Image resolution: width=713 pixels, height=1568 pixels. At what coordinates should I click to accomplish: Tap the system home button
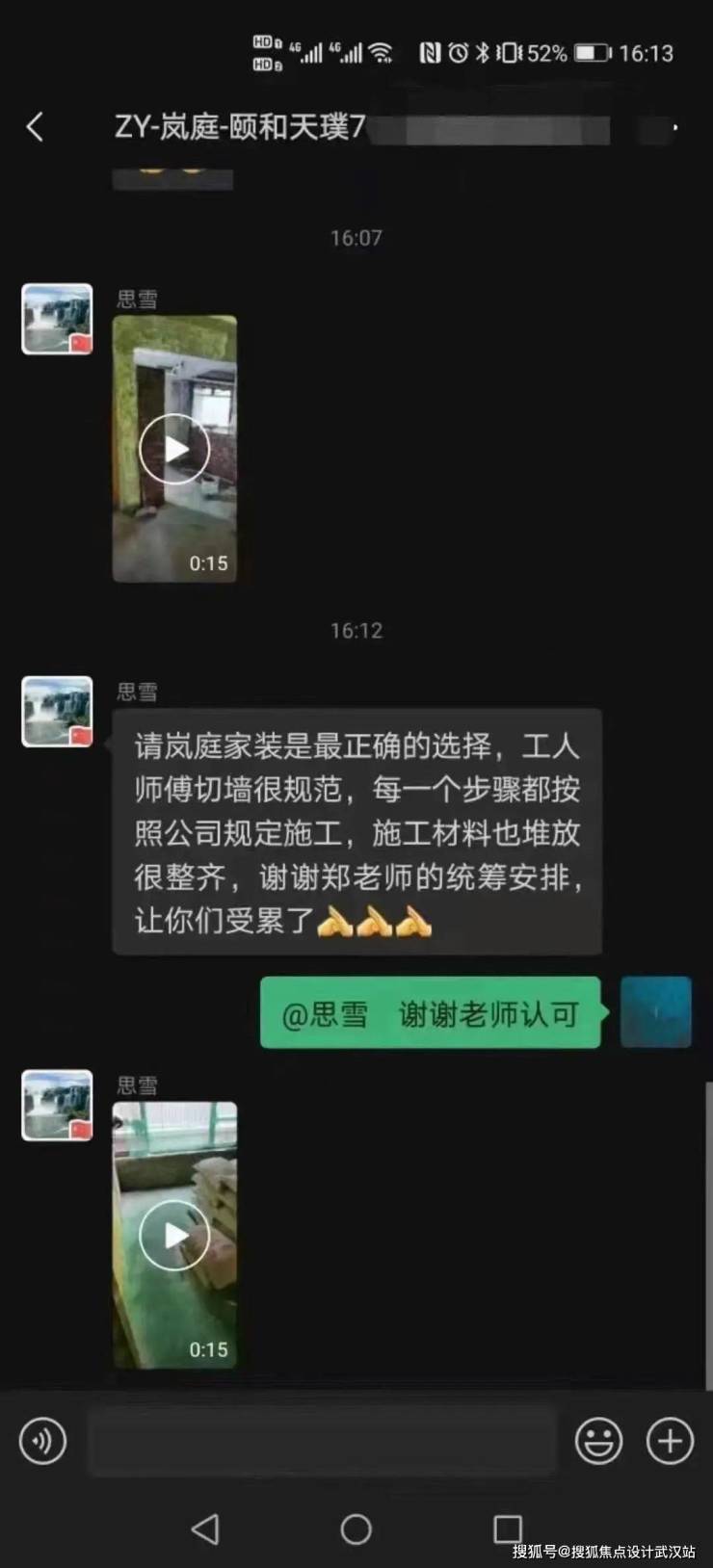(356, 1529)
